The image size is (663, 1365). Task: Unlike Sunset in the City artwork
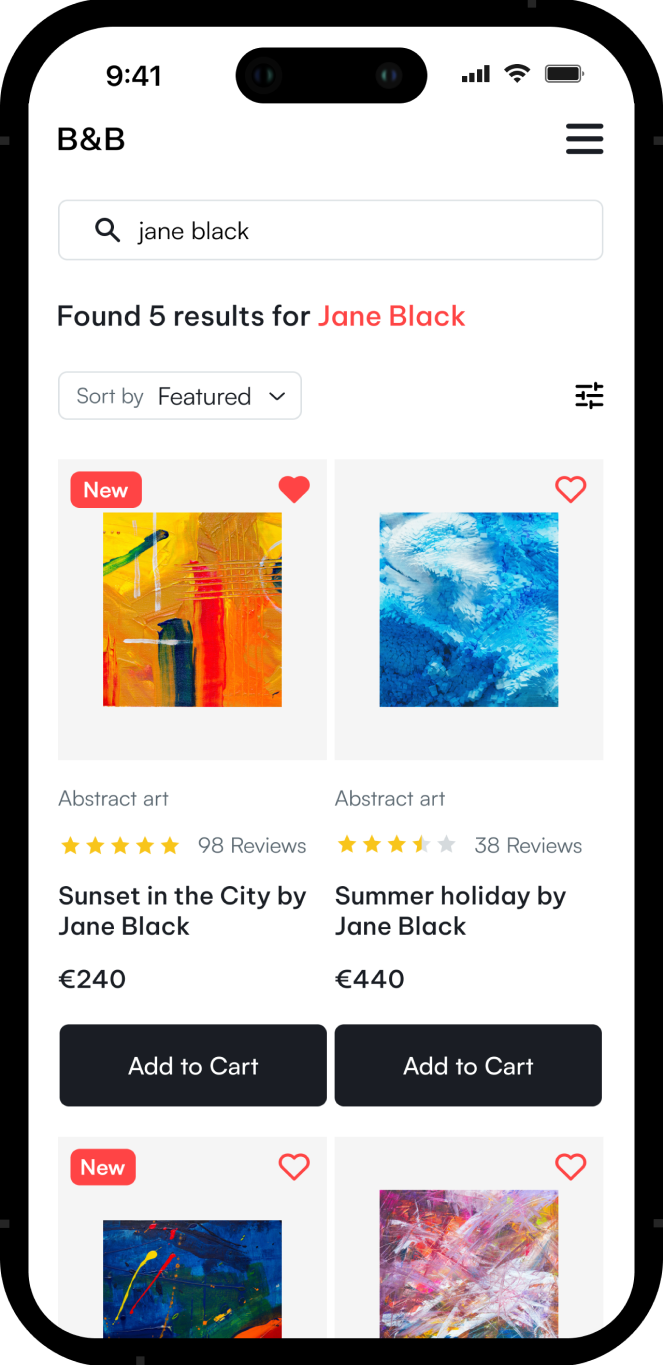click(294, 489)
